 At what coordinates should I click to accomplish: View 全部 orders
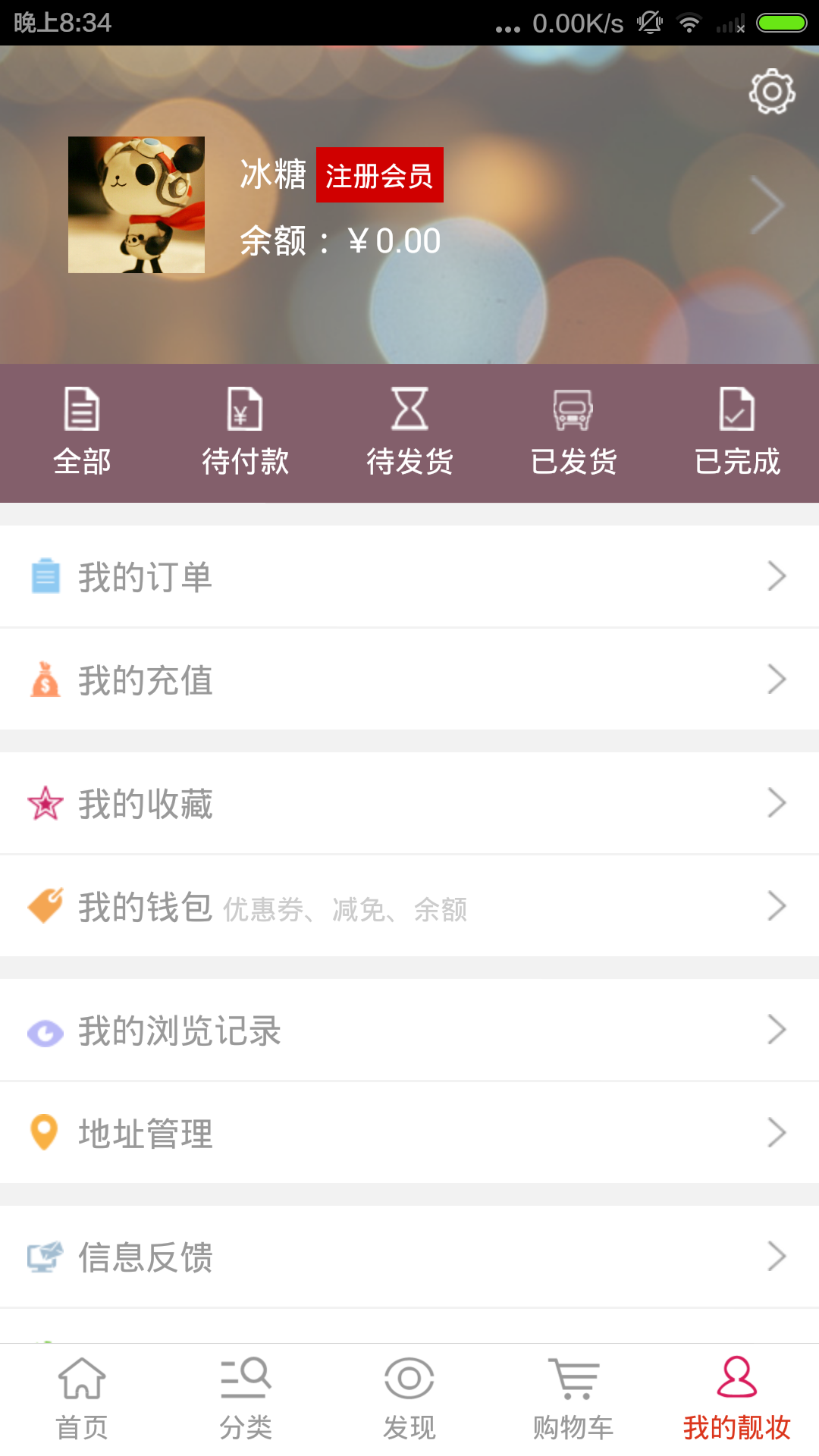point(82,432)
